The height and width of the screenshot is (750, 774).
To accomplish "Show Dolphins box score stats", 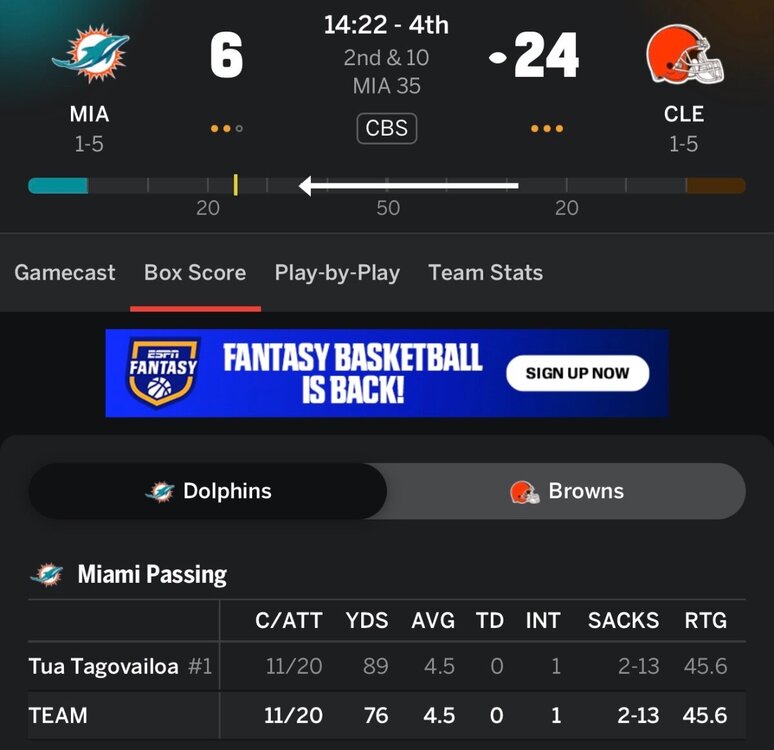I will (x=208, y=491).
